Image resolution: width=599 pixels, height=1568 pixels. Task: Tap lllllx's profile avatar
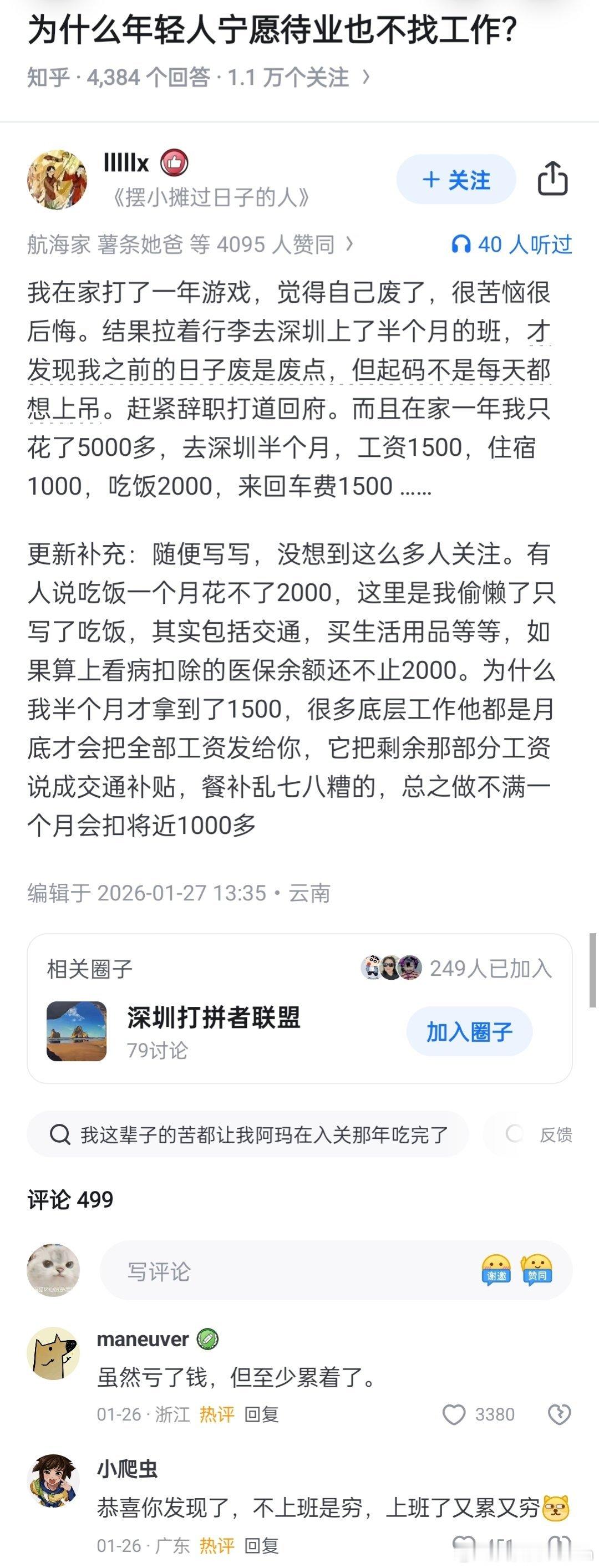[58, 179]
